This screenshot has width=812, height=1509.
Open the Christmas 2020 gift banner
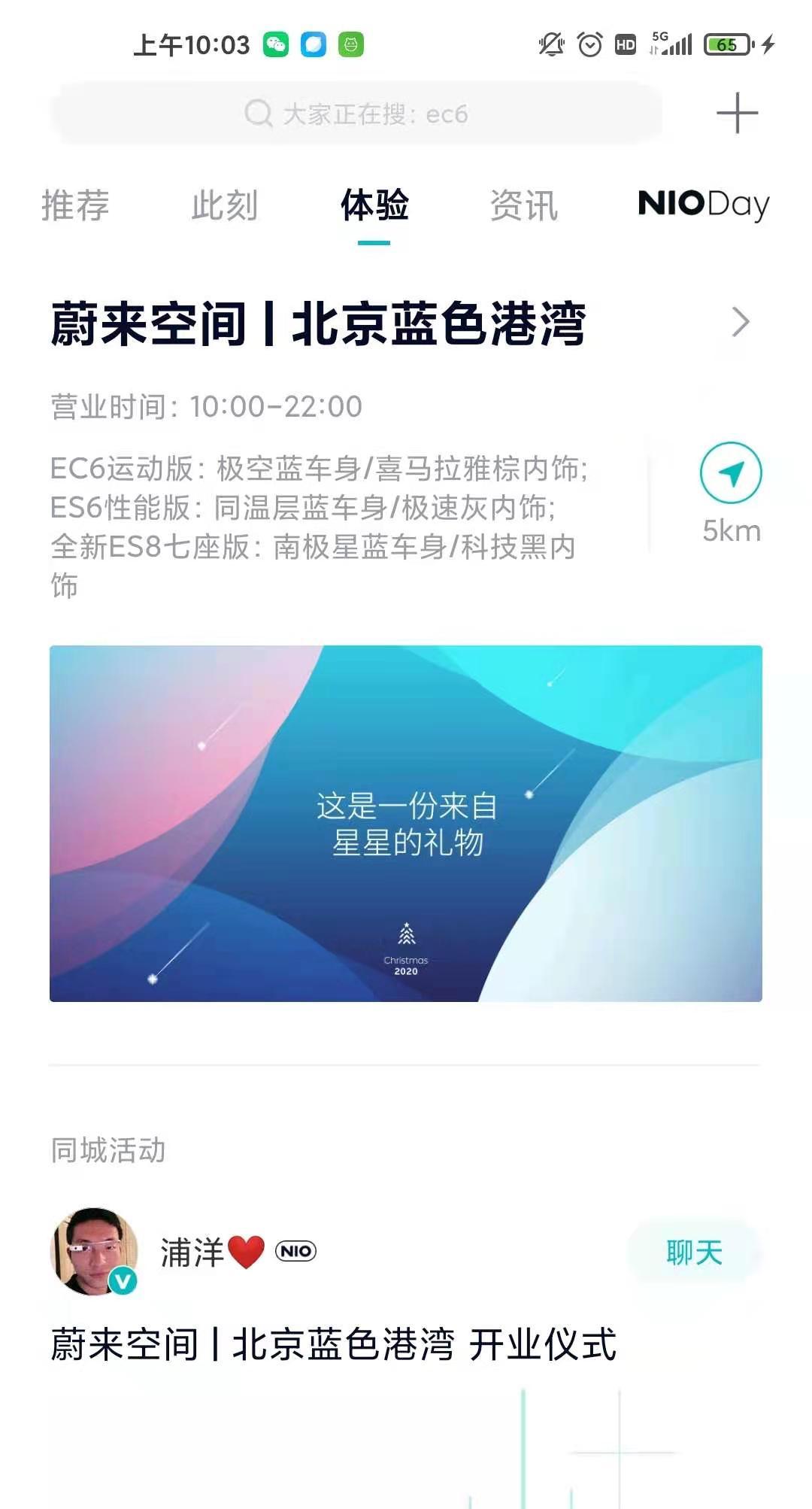tap(406, 823)
